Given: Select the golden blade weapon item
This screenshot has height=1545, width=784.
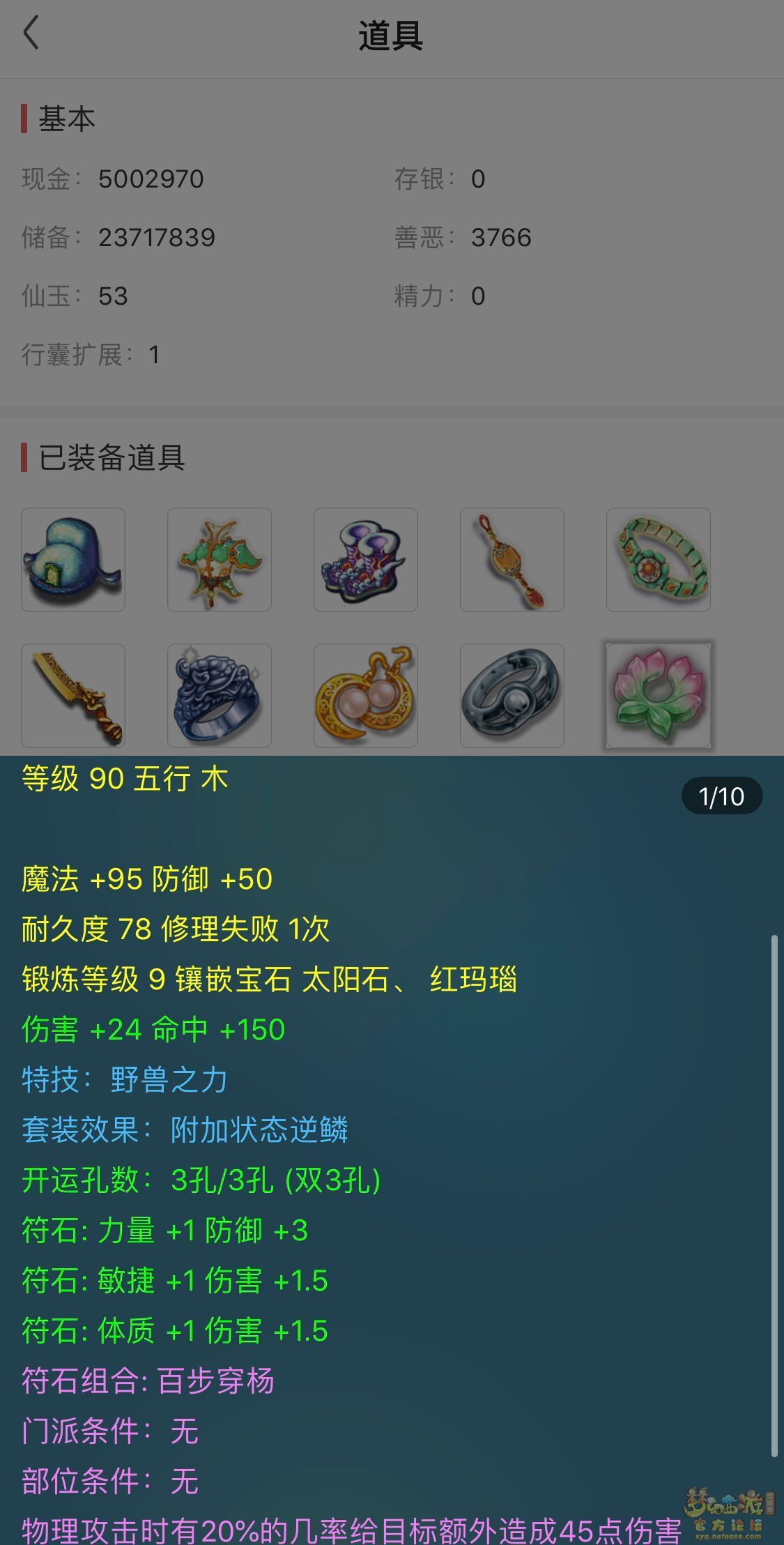Looking at the screenshot, I should (73, 696).
